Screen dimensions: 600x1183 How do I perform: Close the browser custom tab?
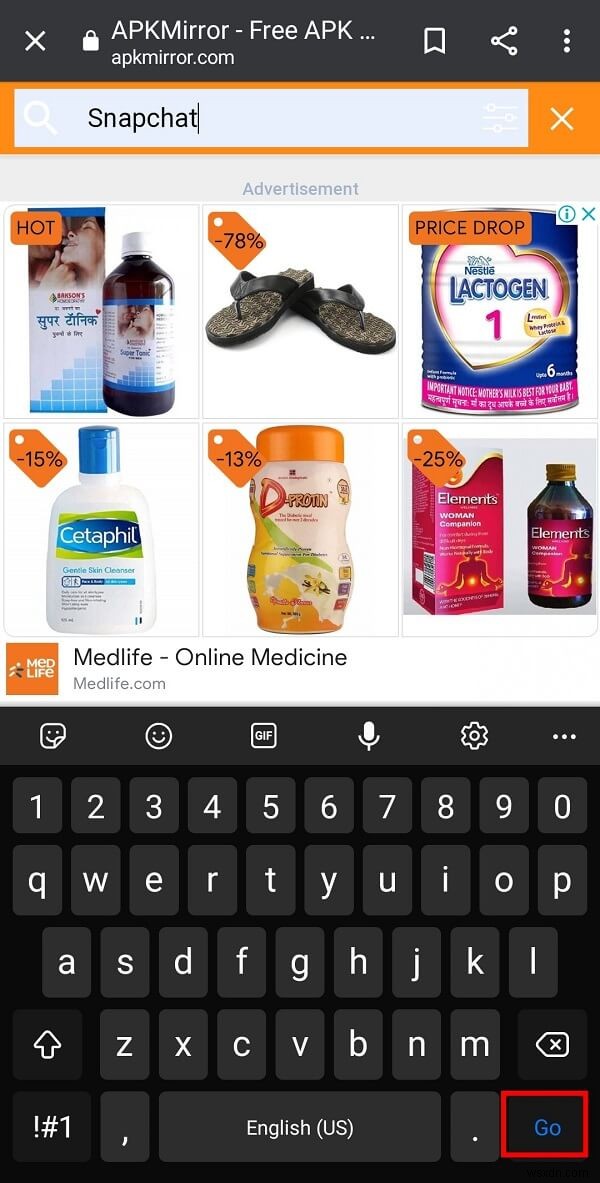pos(35,41)
